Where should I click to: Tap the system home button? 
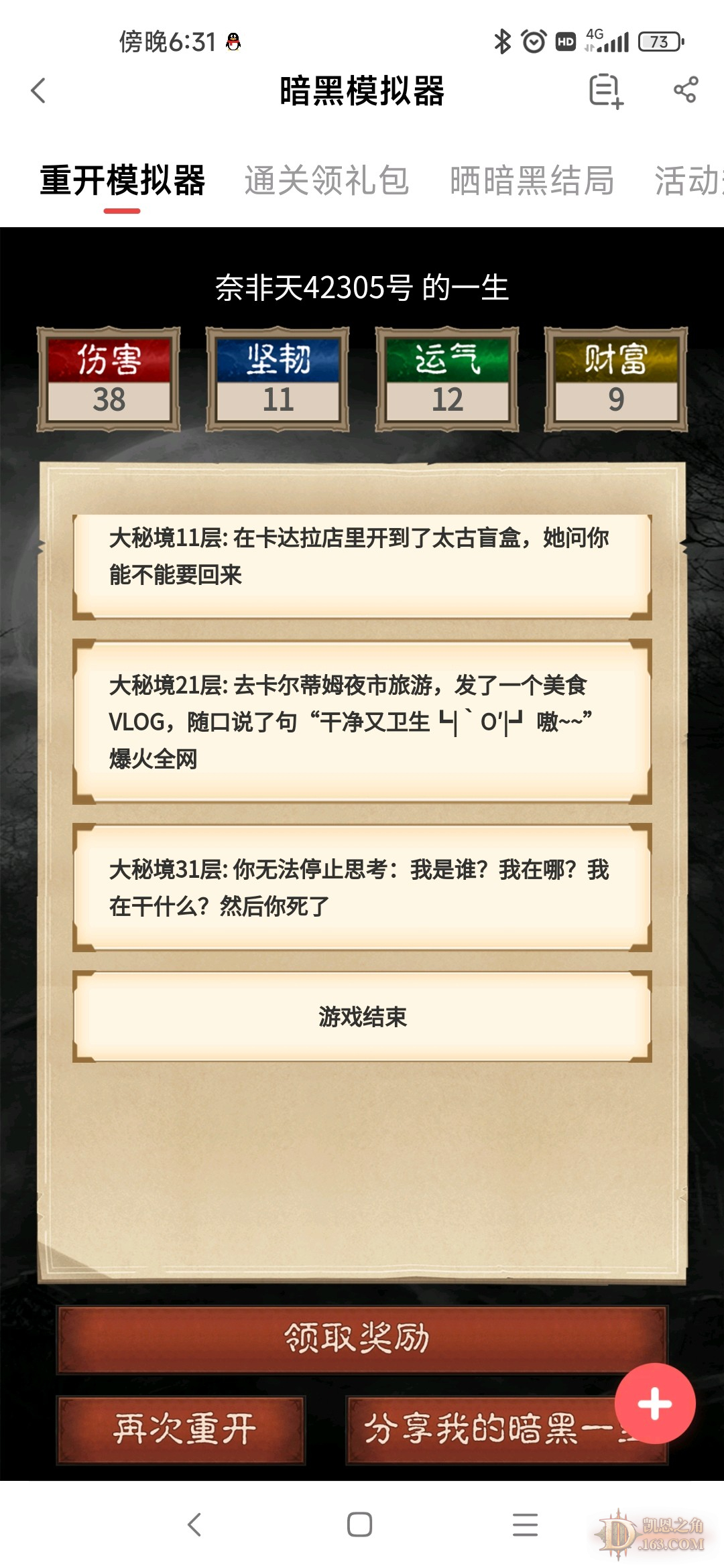point(360,1524)
